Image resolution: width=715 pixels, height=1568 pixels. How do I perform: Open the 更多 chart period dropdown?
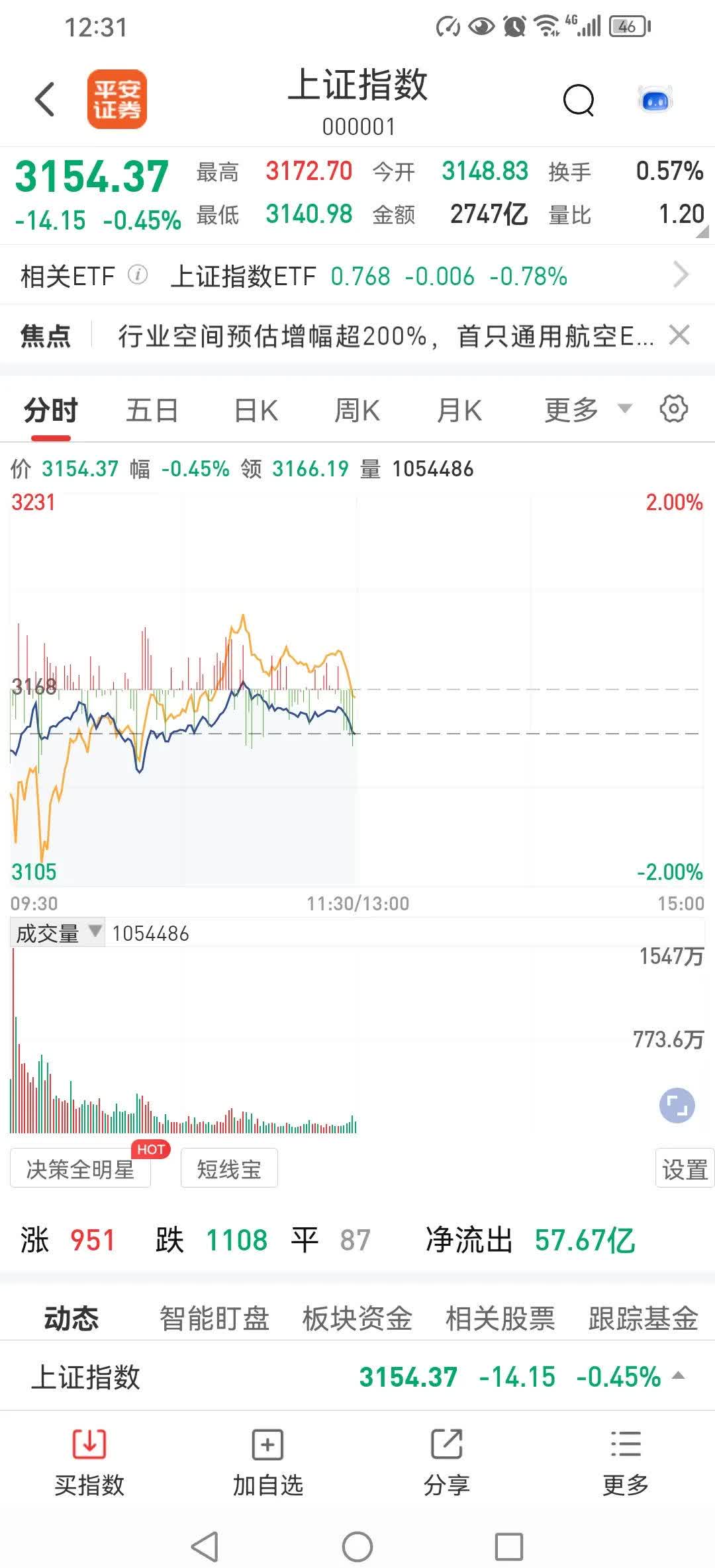click(583, 409)
